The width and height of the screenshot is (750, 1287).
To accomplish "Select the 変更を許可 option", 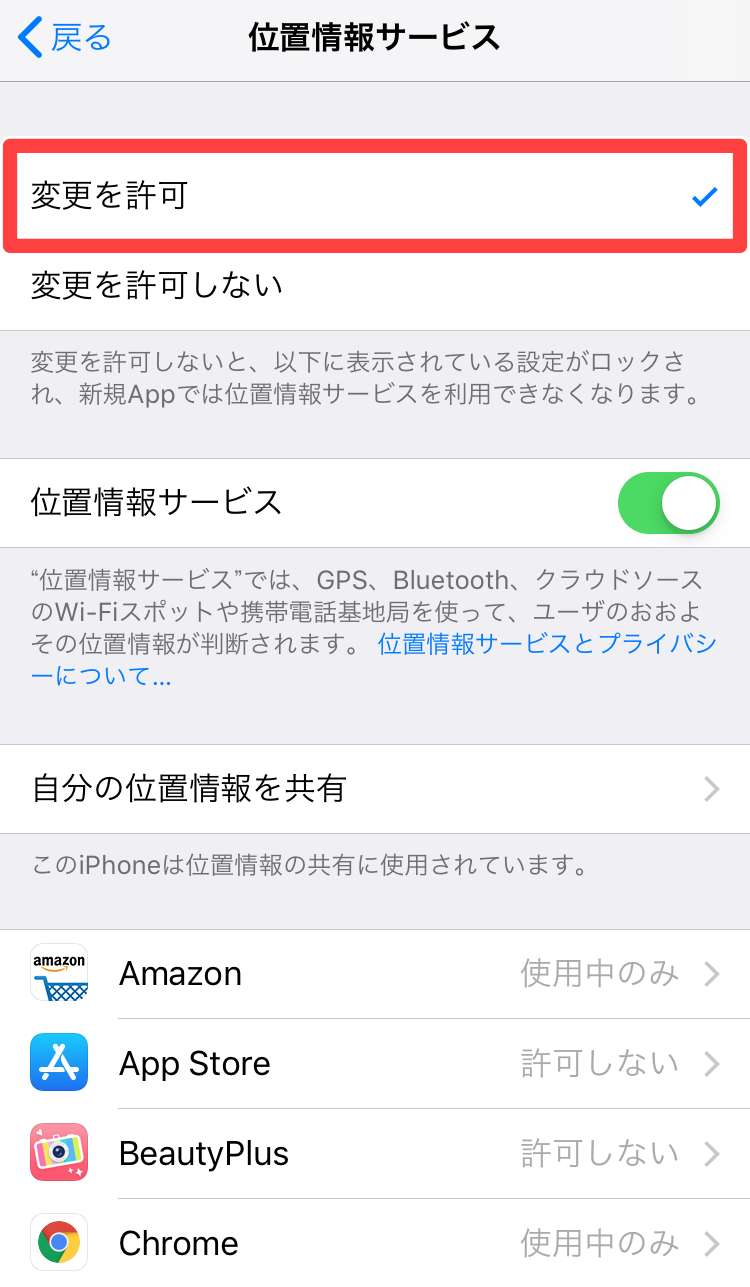I will (x=374, y=196).
